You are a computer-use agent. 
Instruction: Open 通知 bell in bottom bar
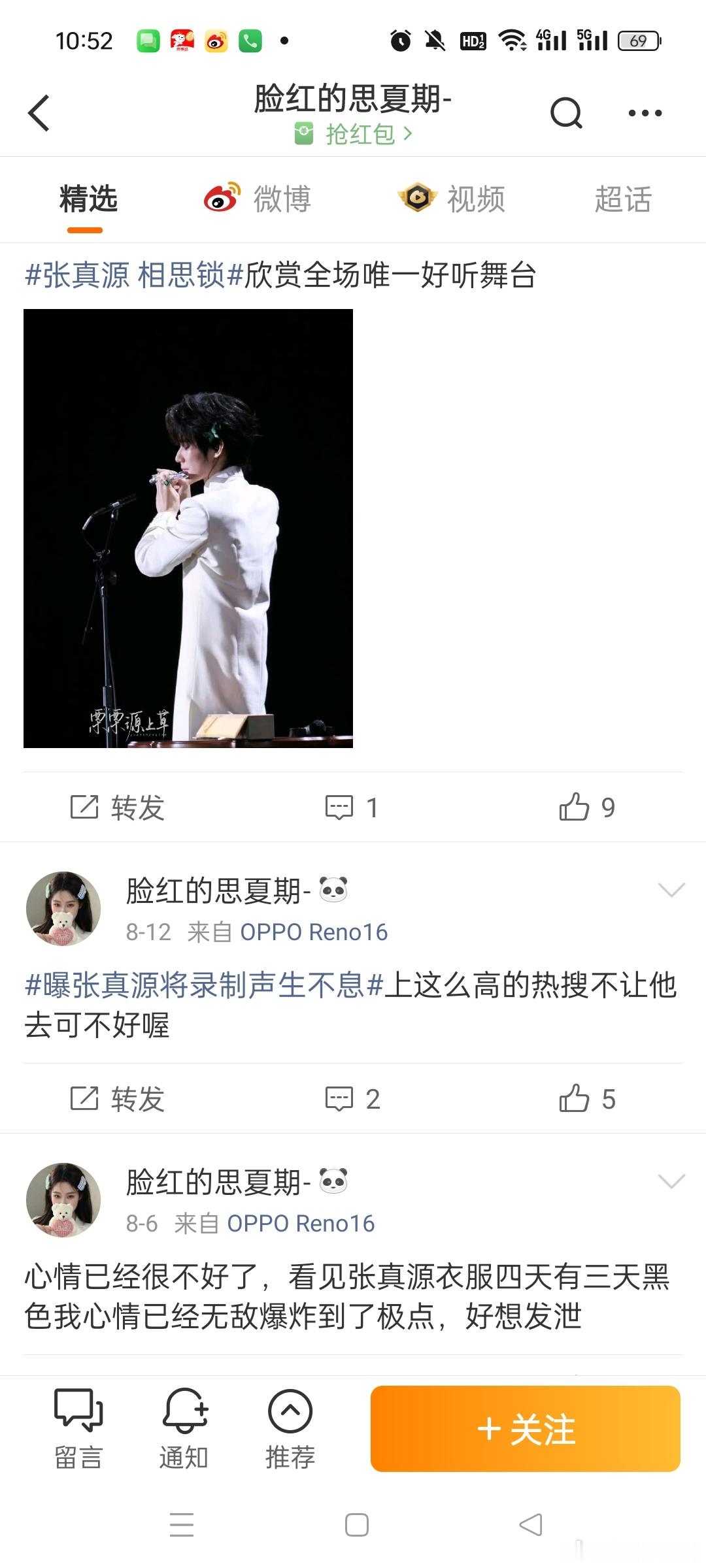coord(184,1429)
